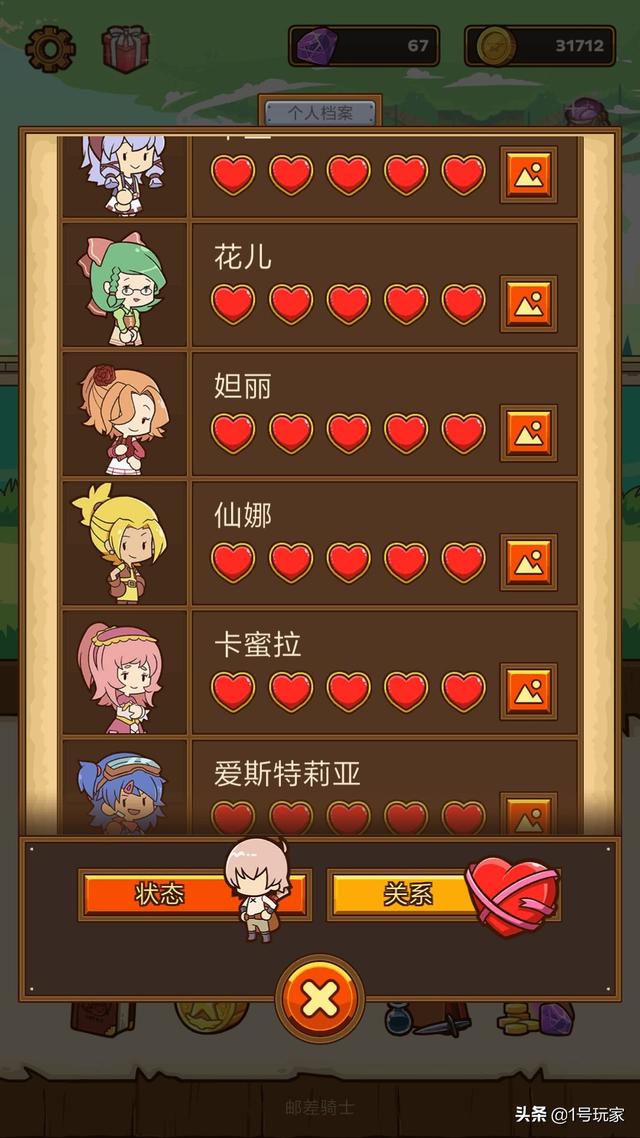The width and height of the screenshot is (640, 1138).
Task: Open the gallery picture button for 爱斯特莉亚
Action: [x=529, y=814]
